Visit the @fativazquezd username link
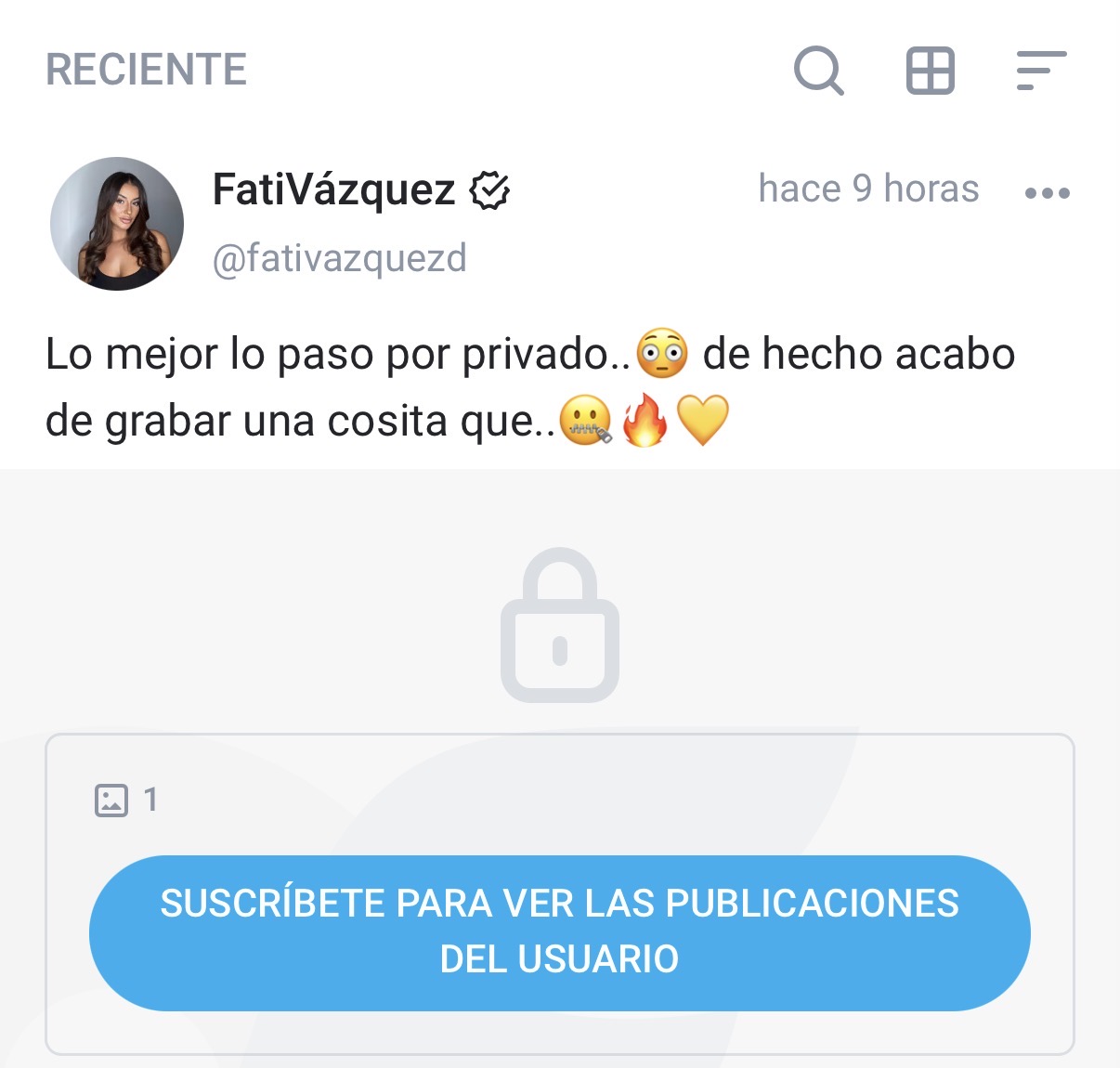 (x=340, y=258)
